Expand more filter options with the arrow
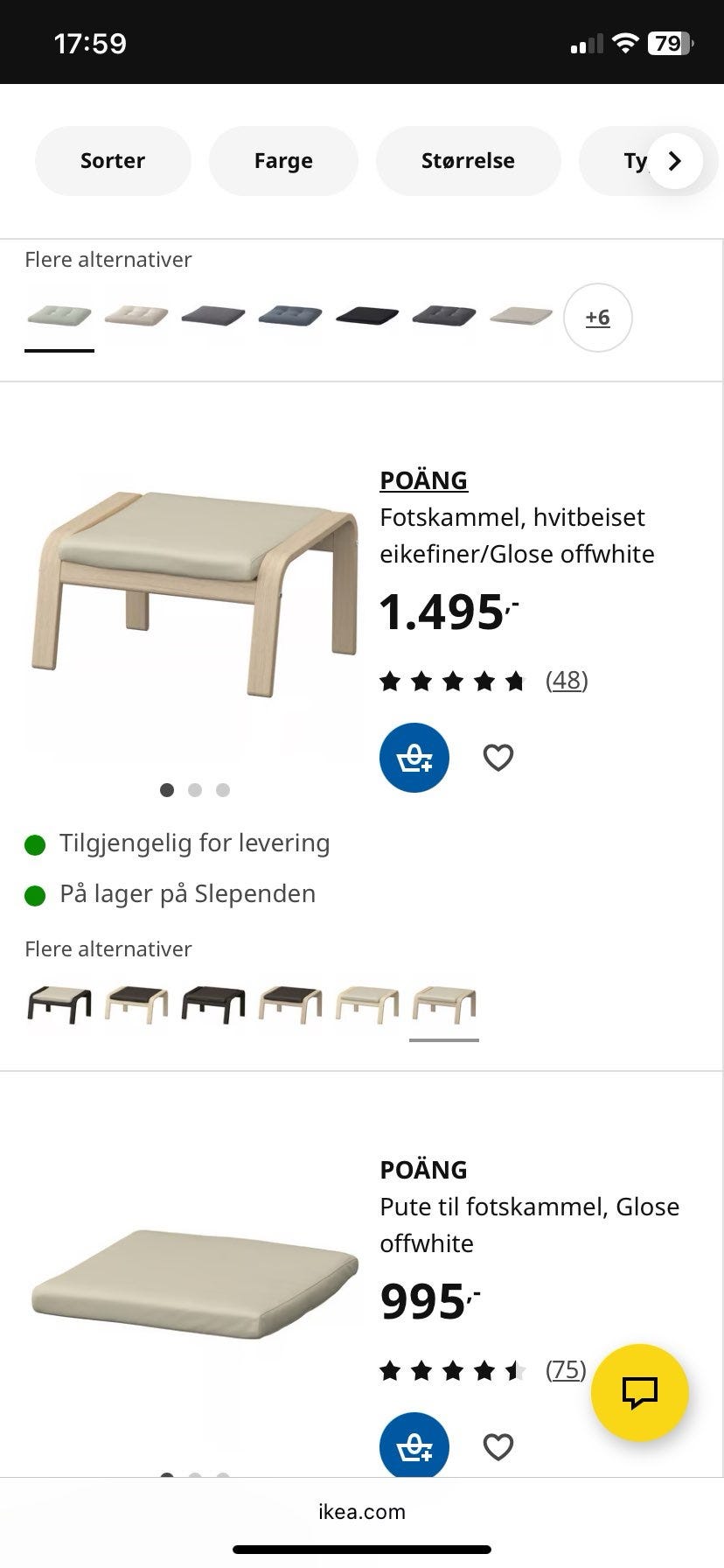Image resolution: width=724 pixels, height=1568 pixels. 673,161
